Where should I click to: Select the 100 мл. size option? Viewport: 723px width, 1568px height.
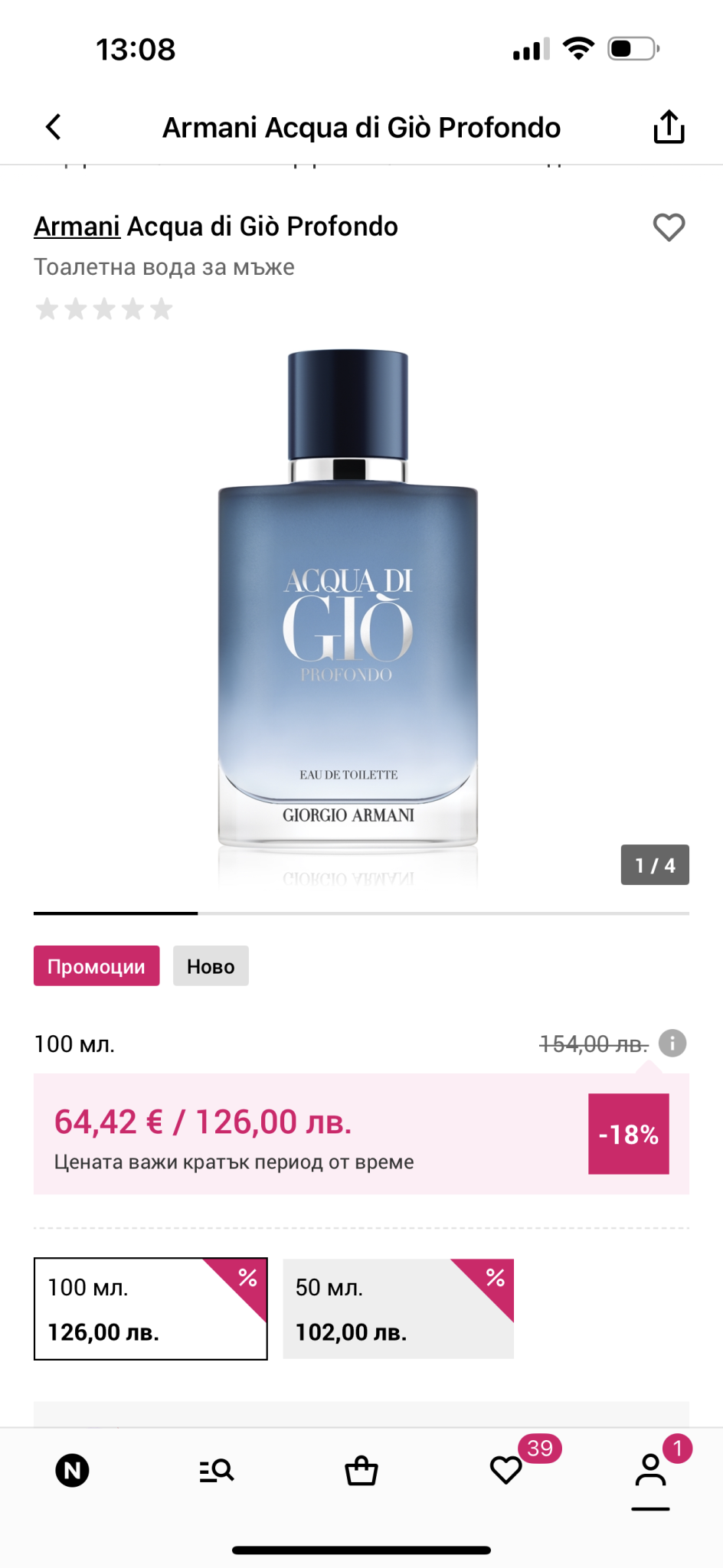point(150,1309)
